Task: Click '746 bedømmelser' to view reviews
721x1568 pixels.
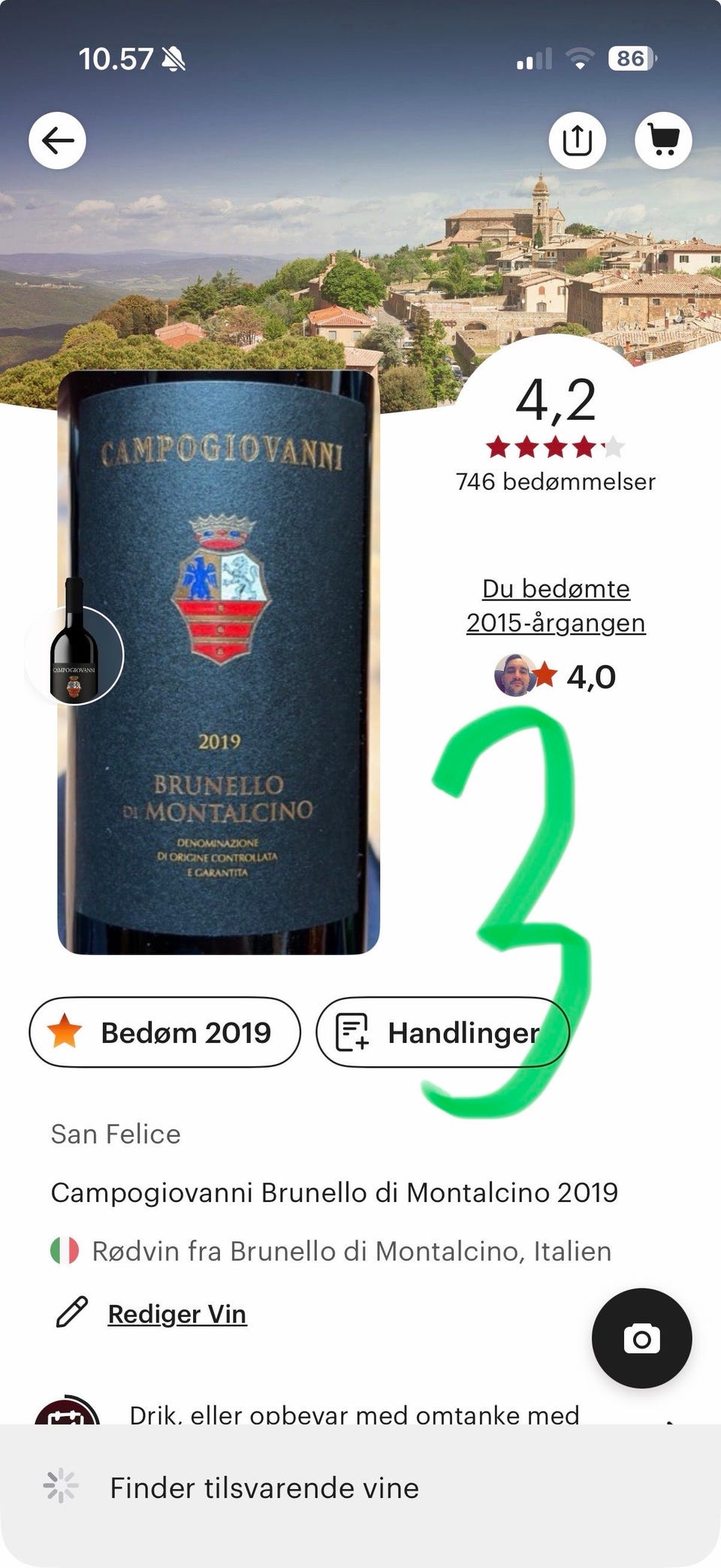Action: (555, 481)
